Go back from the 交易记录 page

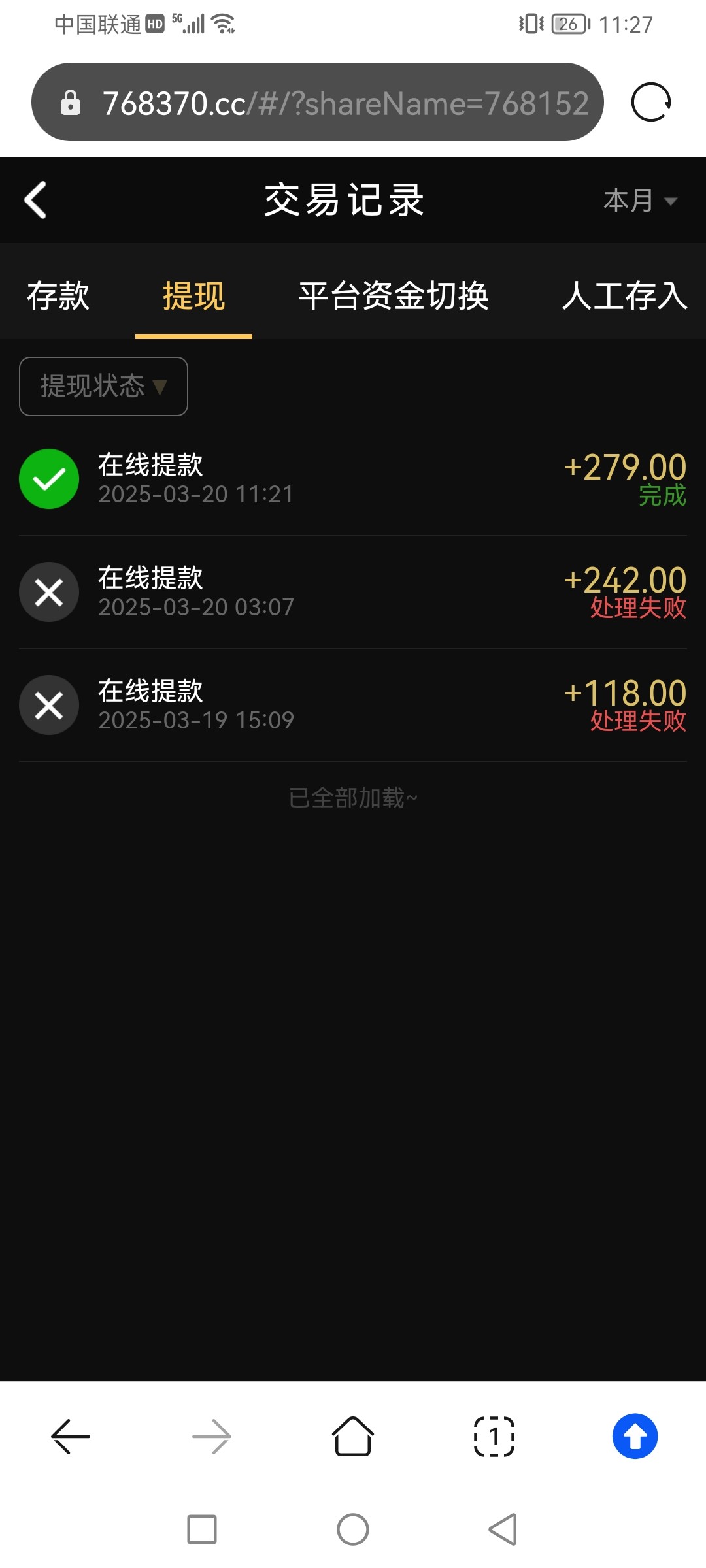pos(36,200)
